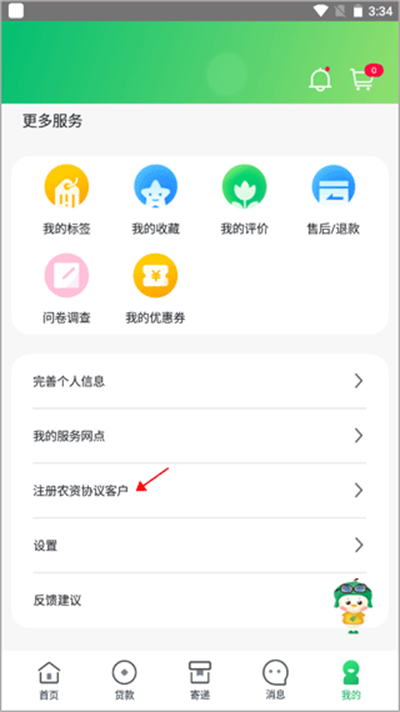Open the shopping cart

[x=365, y=78]
